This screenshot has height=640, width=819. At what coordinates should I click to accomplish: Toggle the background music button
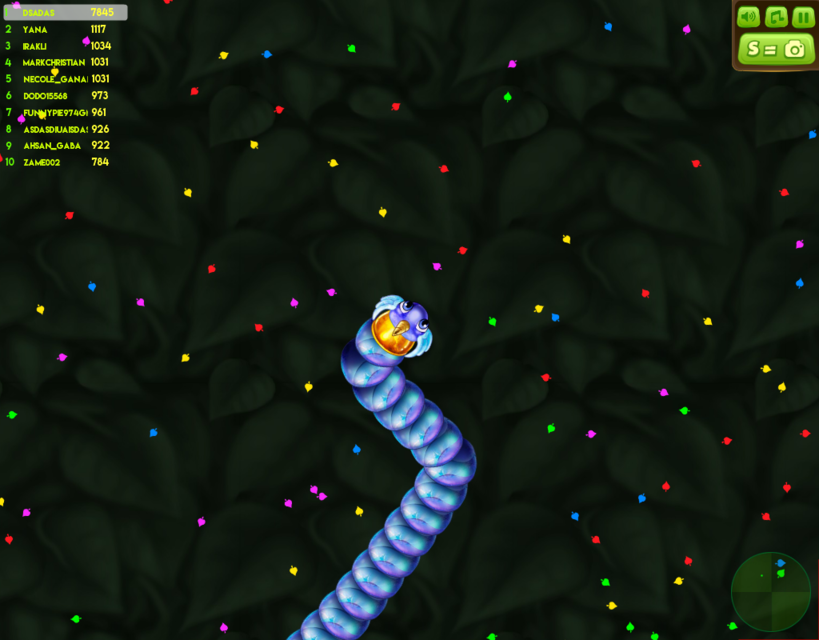pos(776,17)
